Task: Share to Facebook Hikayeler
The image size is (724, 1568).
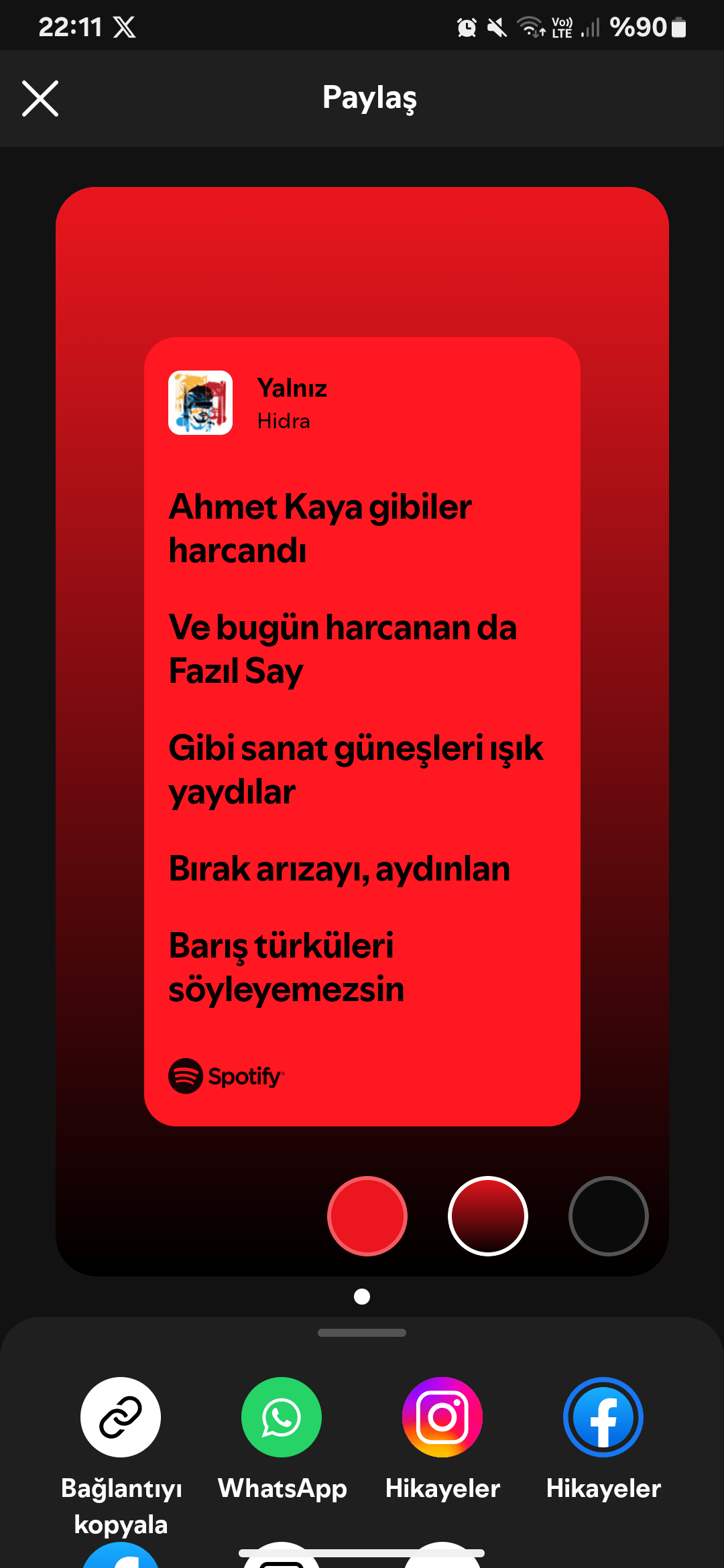Action: point(603,1417)
